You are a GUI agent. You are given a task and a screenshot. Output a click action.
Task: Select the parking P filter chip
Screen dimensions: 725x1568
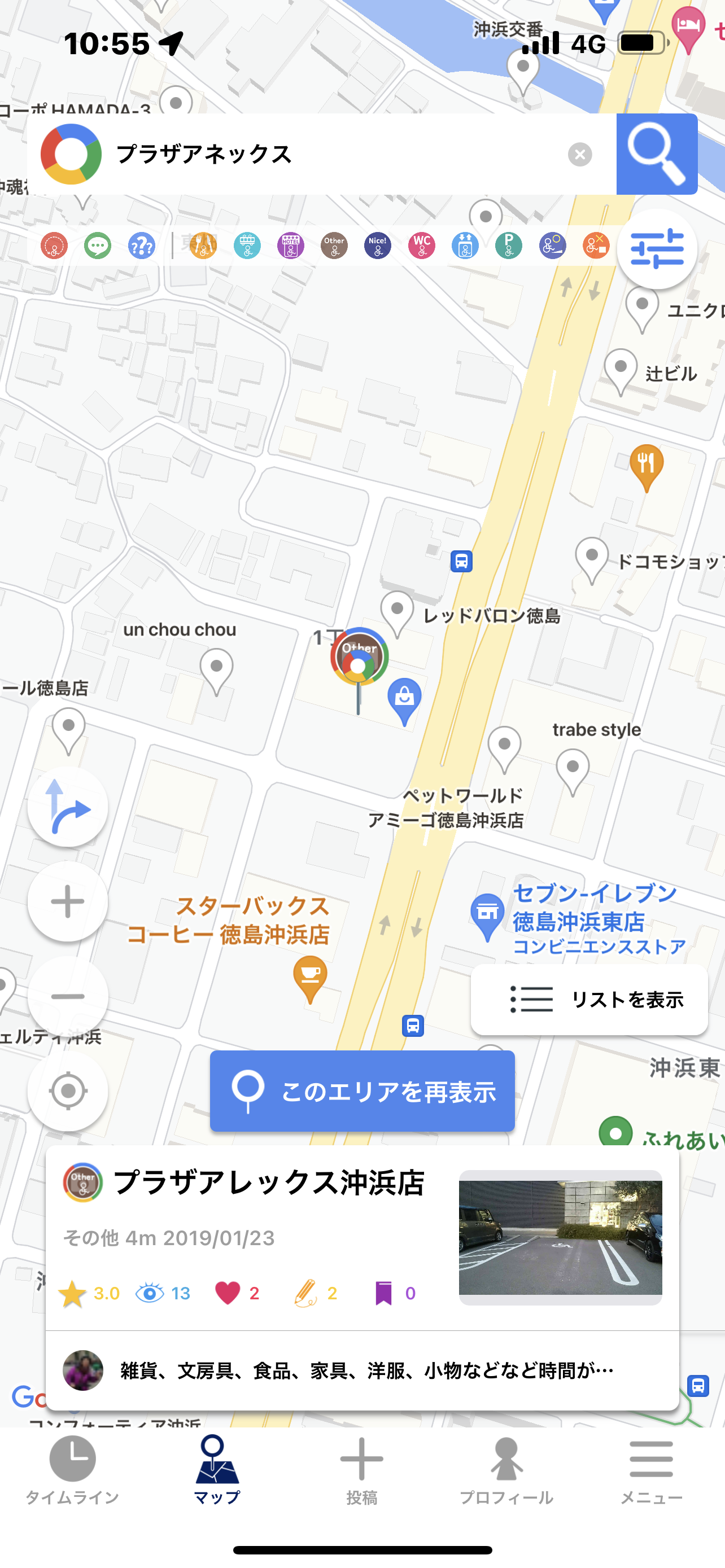508,246
